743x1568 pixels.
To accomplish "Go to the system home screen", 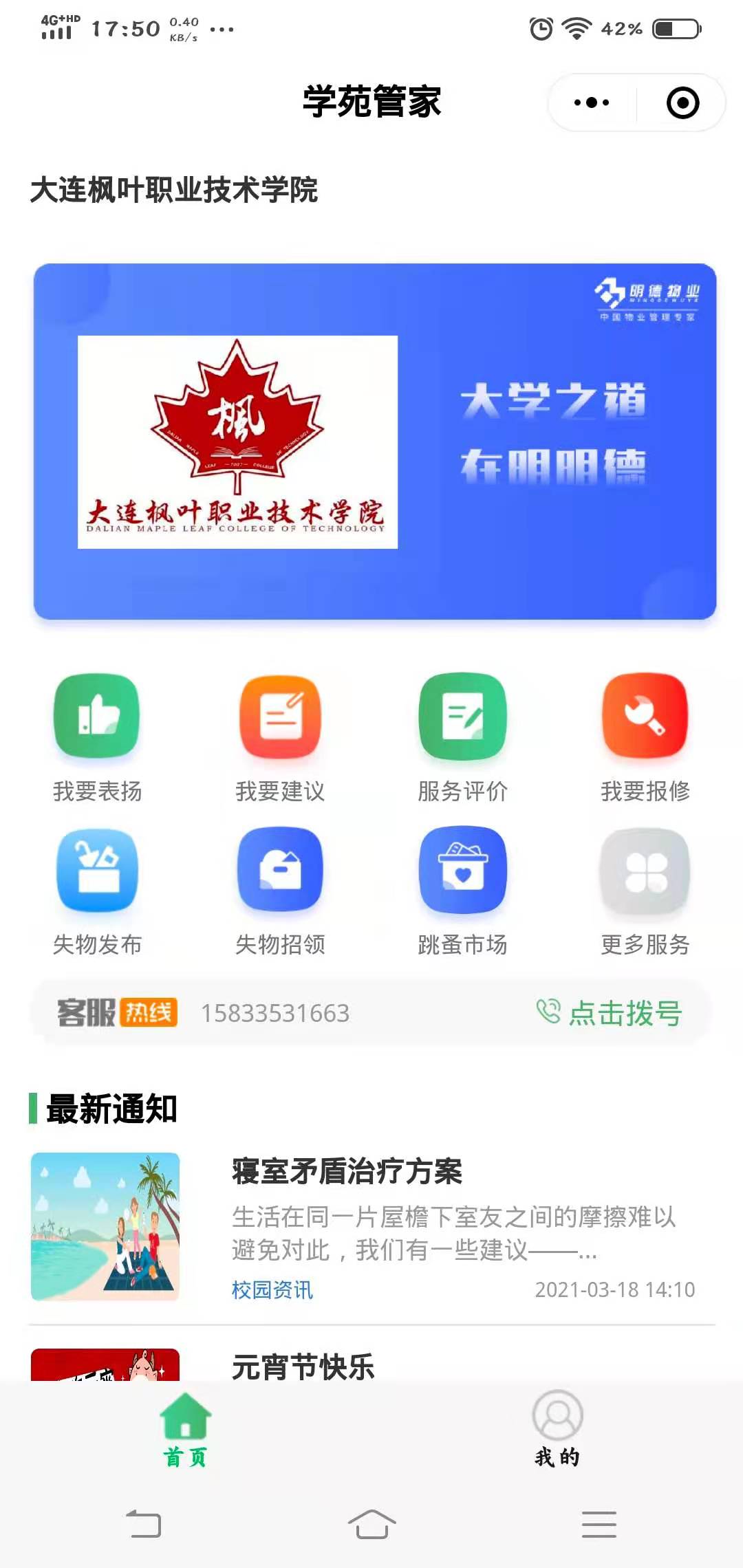I will [x=371, y=1524].
